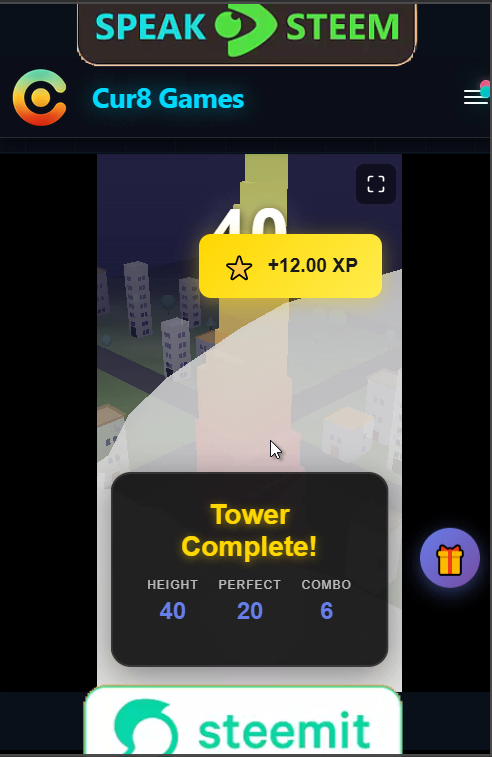Go to Cur8 Games home via logo

[40, 98]
